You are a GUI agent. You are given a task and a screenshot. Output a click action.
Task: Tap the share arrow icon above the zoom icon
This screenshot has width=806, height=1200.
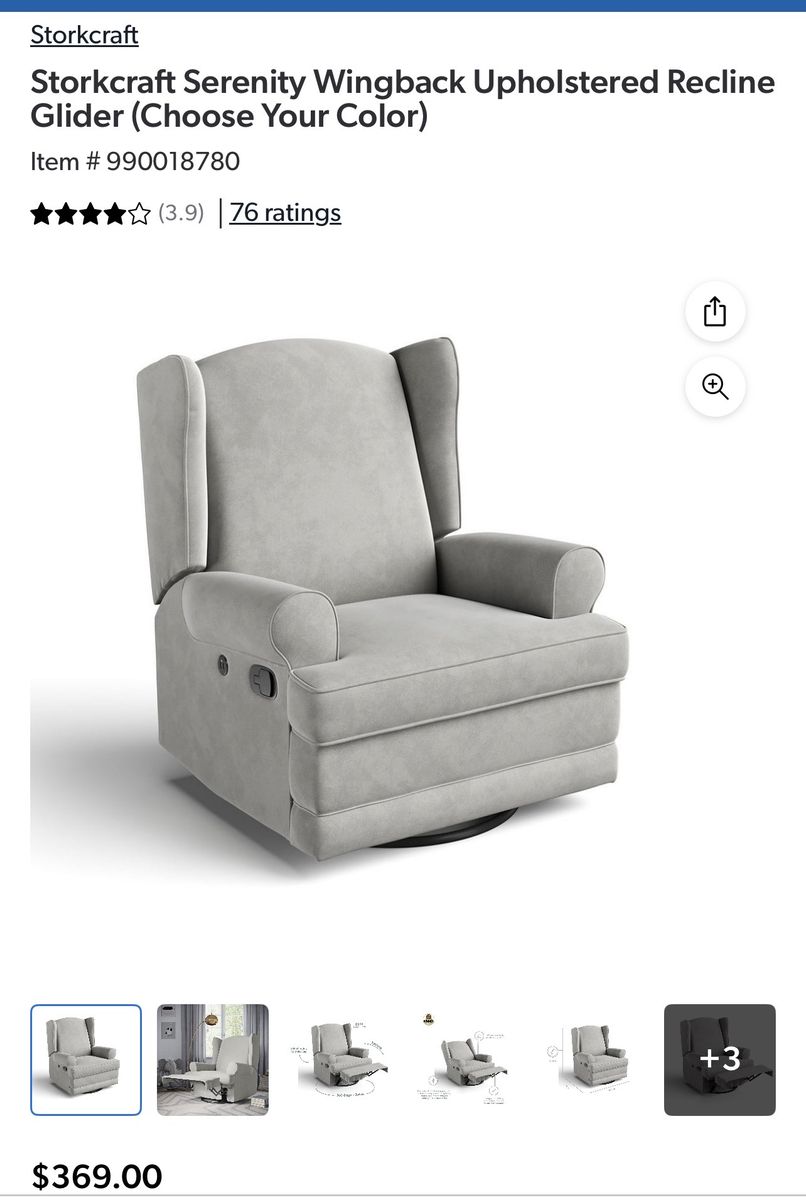tap(714, 312)
